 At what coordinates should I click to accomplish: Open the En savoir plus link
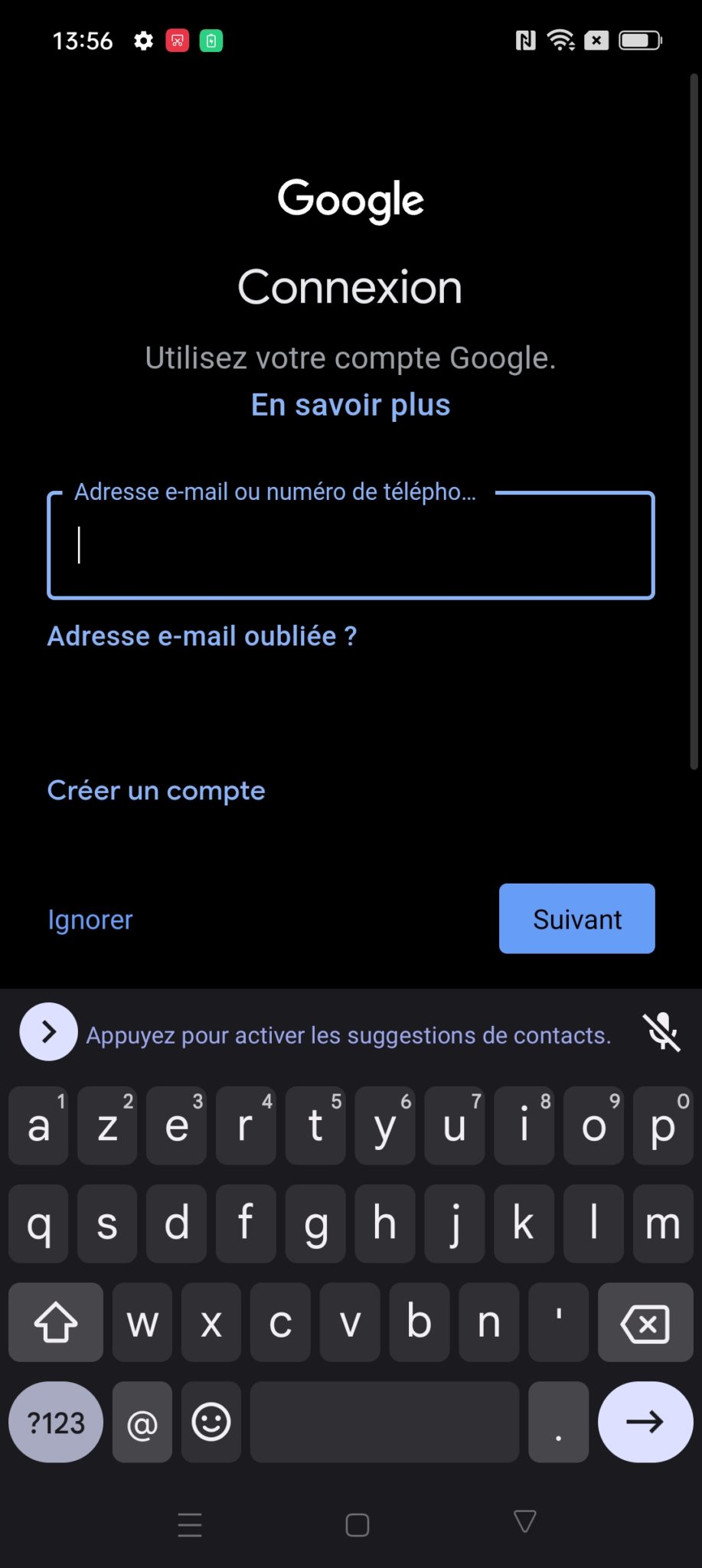point(351,405)
